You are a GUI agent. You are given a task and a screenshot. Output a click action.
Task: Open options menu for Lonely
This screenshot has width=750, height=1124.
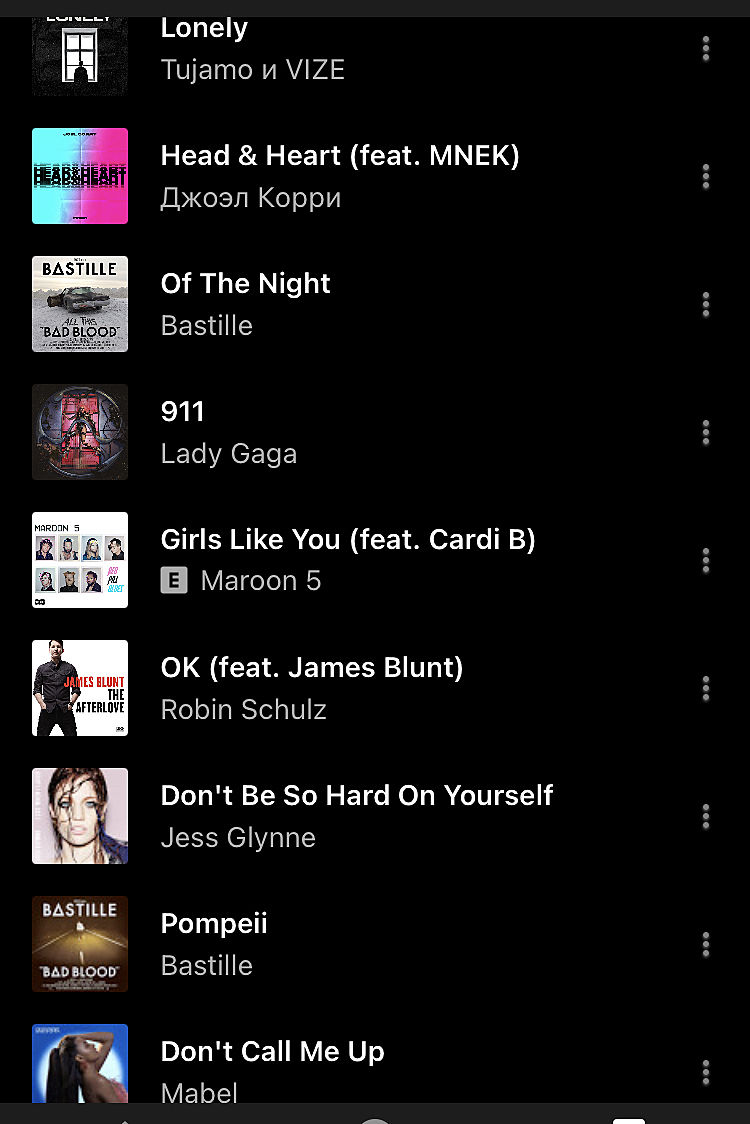pyautogui.click(x=706, y=48)
